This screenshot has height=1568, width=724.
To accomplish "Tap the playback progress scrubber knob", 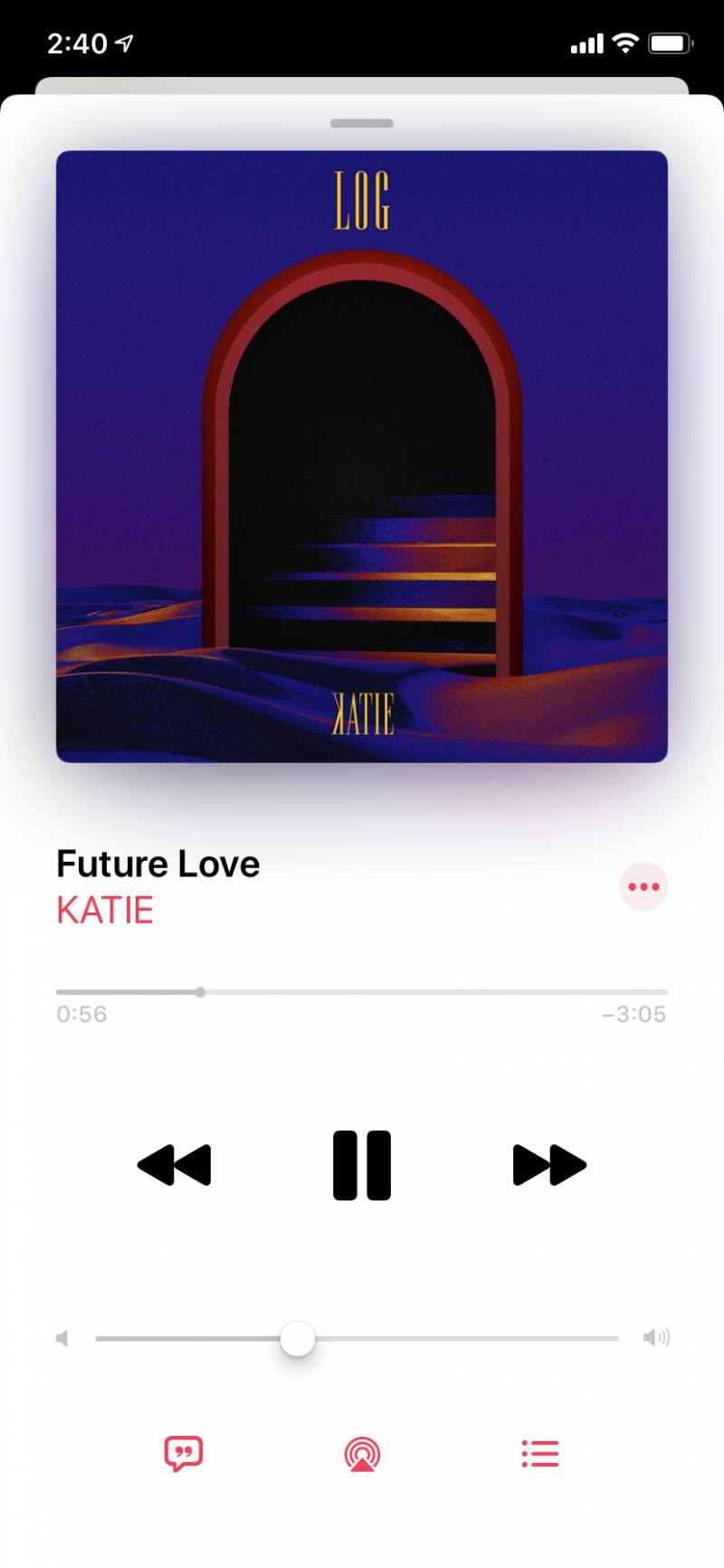I will (200, 992).
